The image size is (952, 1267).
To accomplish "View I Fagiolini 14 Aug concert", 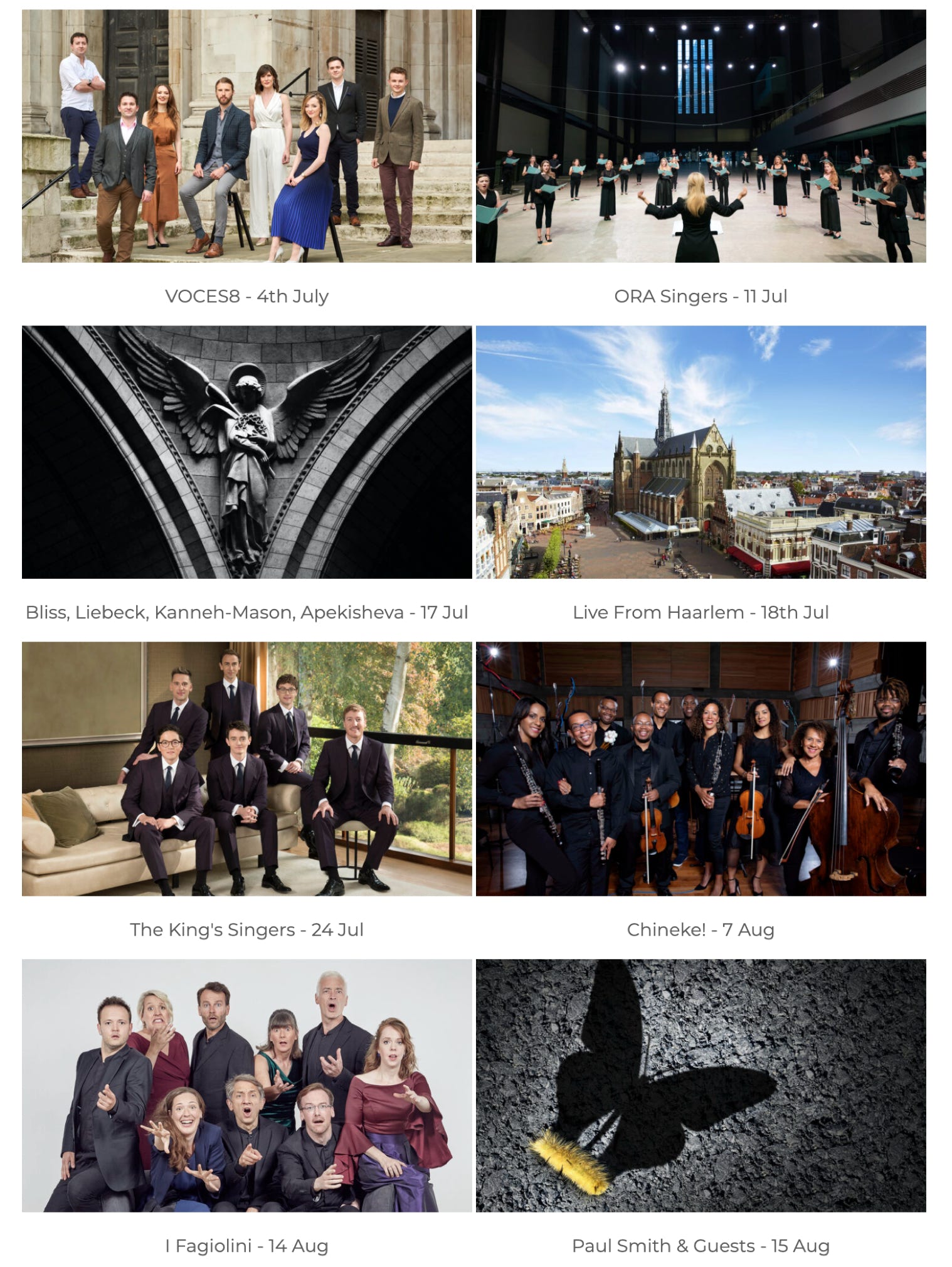I will click(x=246, y=1085).
